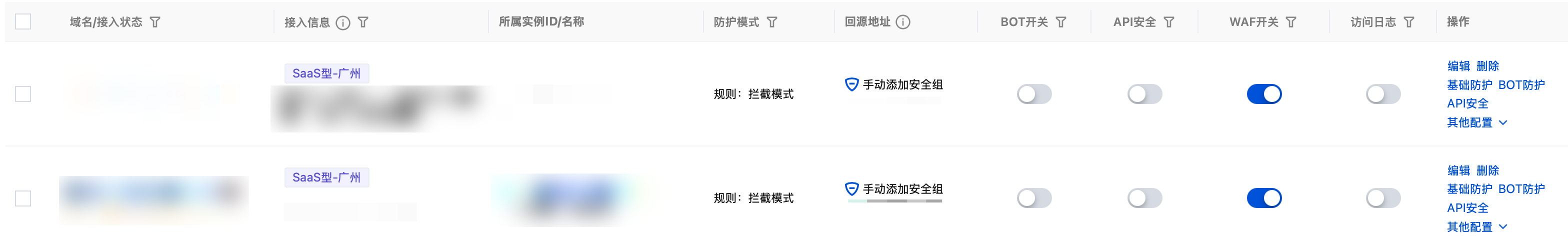Image resolution: width=1568 pixels, height=244 pixels.
Task: Filter by API安全 column
Action: 1168,22
